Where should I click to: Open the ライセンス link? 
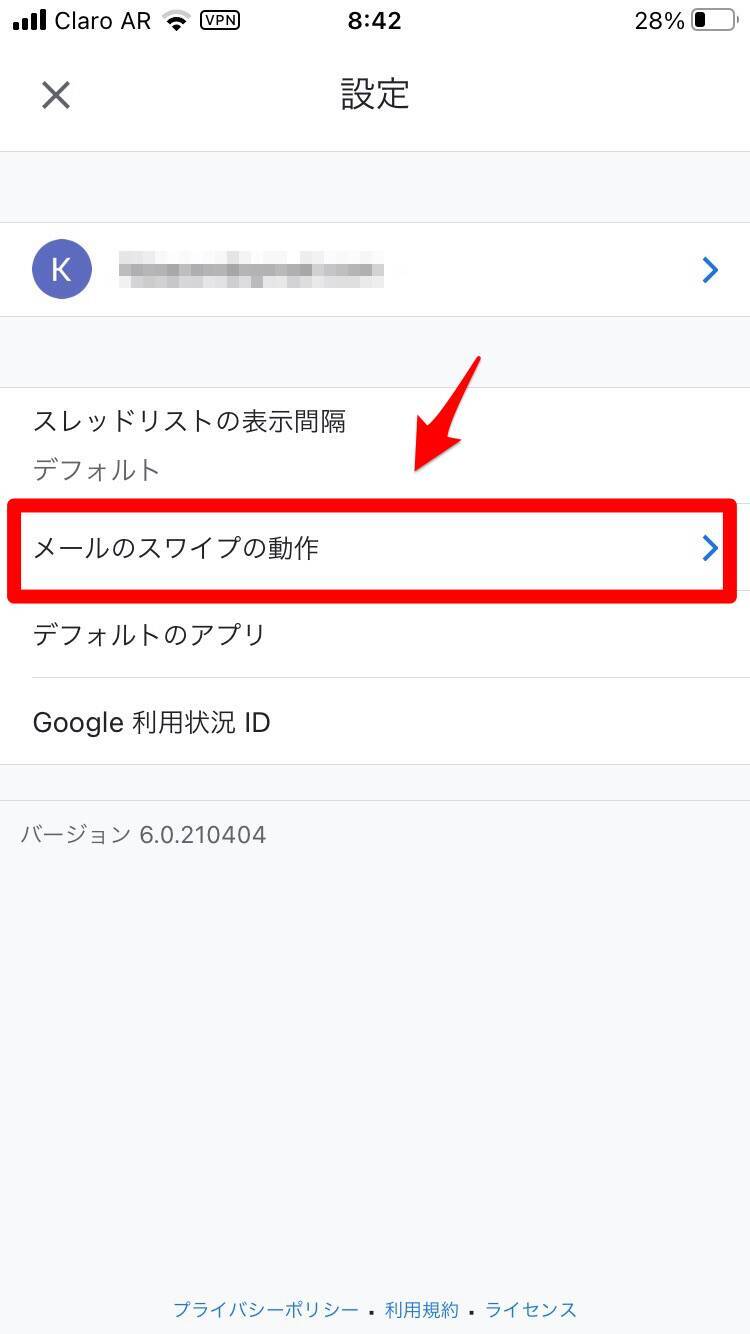[531, 1309]
